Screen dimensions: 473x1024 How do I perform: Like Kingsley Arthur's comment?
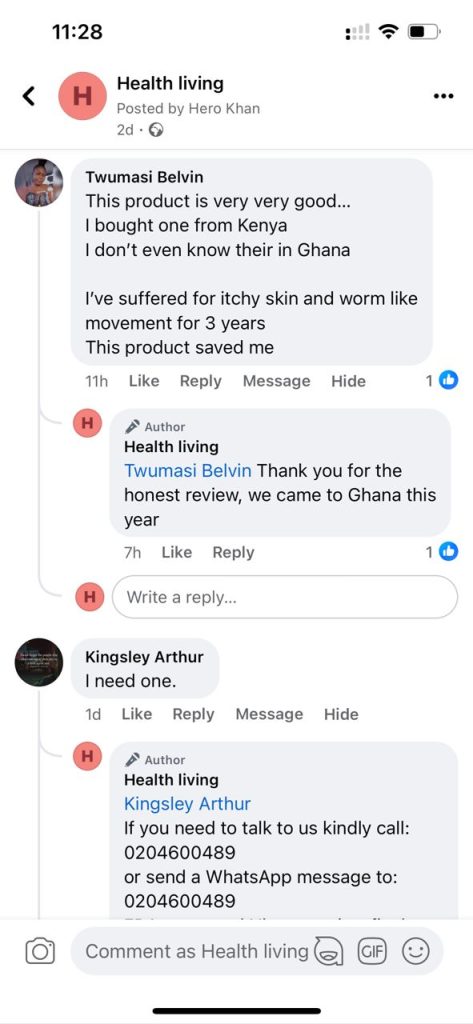click(x=137, y=714)
